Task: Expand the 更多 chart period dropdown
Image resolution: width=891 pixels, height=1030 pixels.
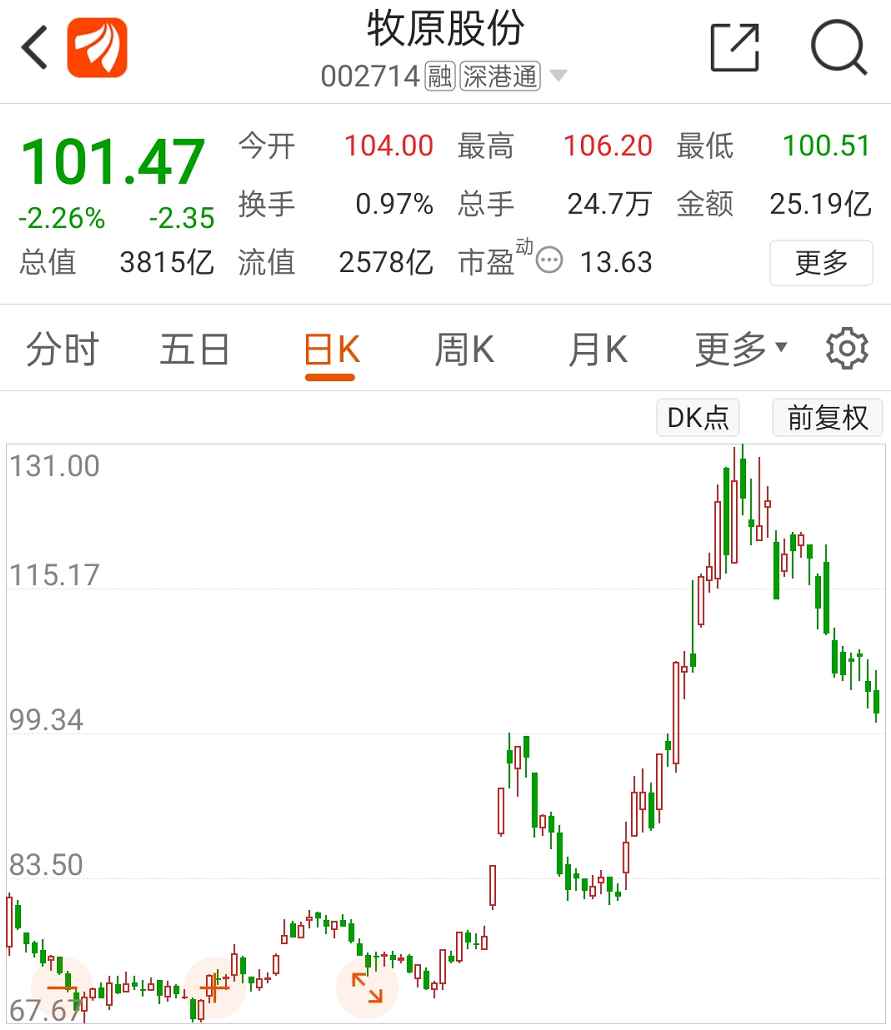Action: [x=741, y=350]
